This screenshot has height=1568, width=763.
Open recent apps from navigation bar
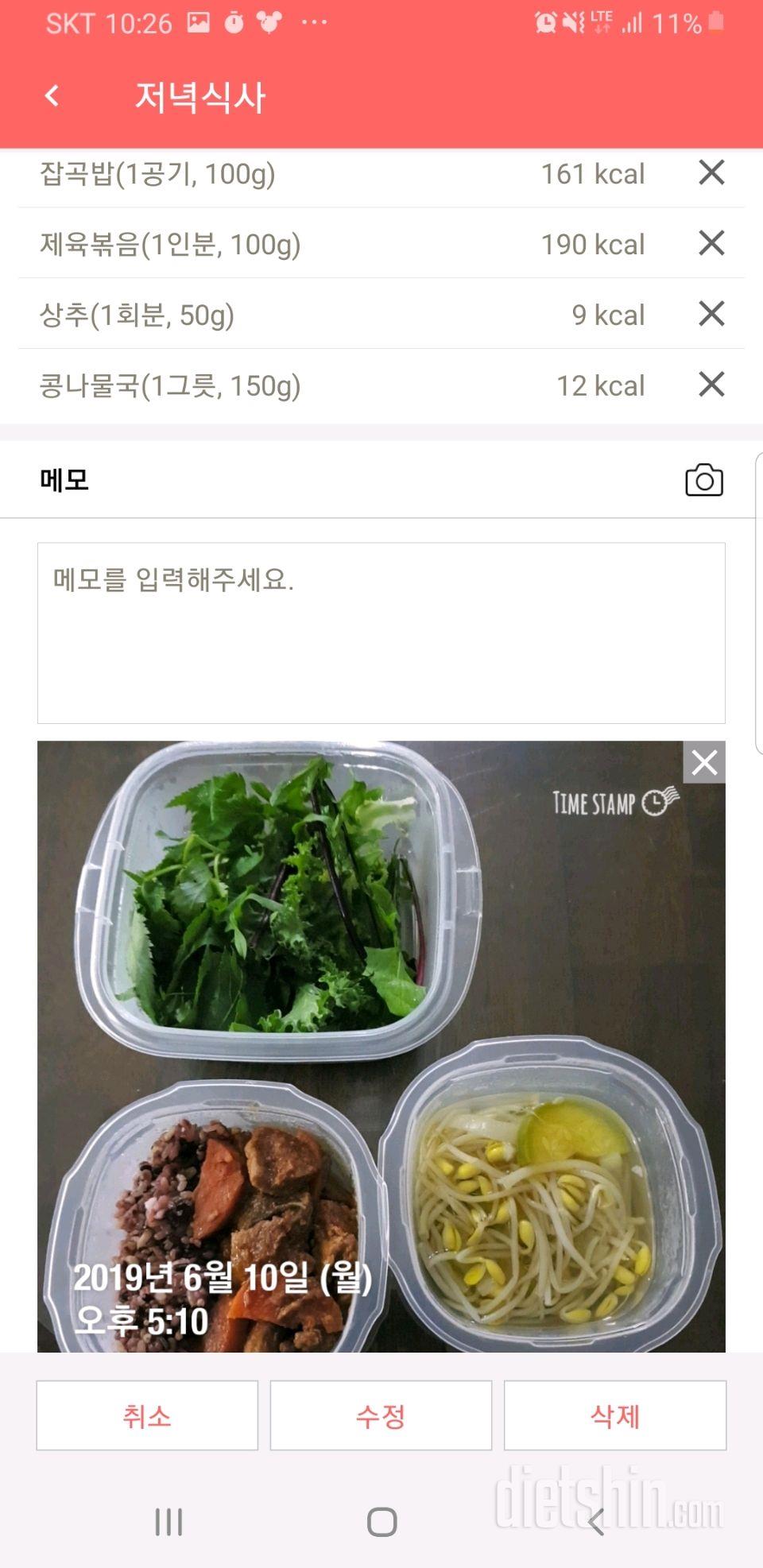(168, 1522)
